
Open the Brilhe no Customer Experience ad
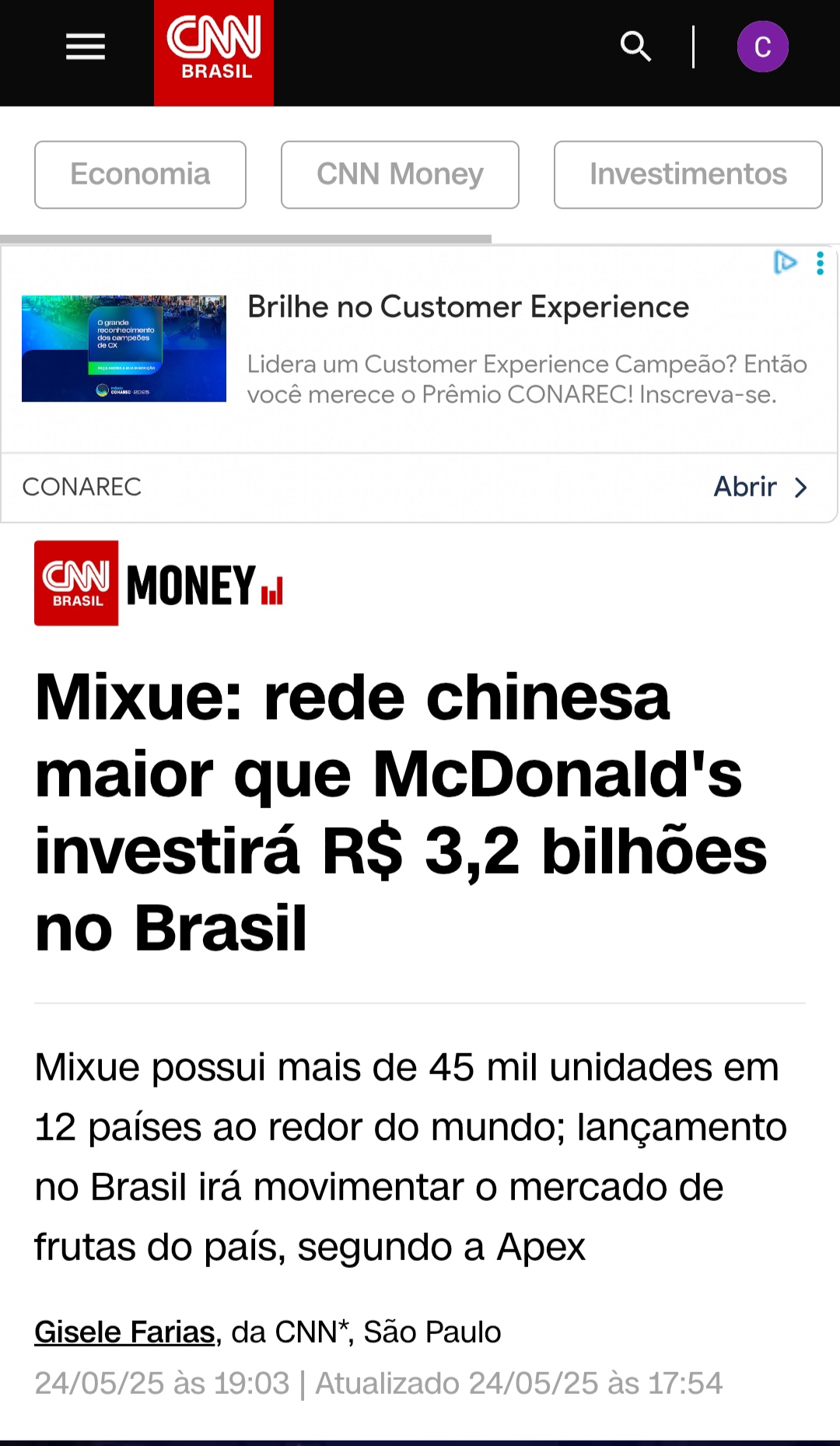(x=467, y=307)
